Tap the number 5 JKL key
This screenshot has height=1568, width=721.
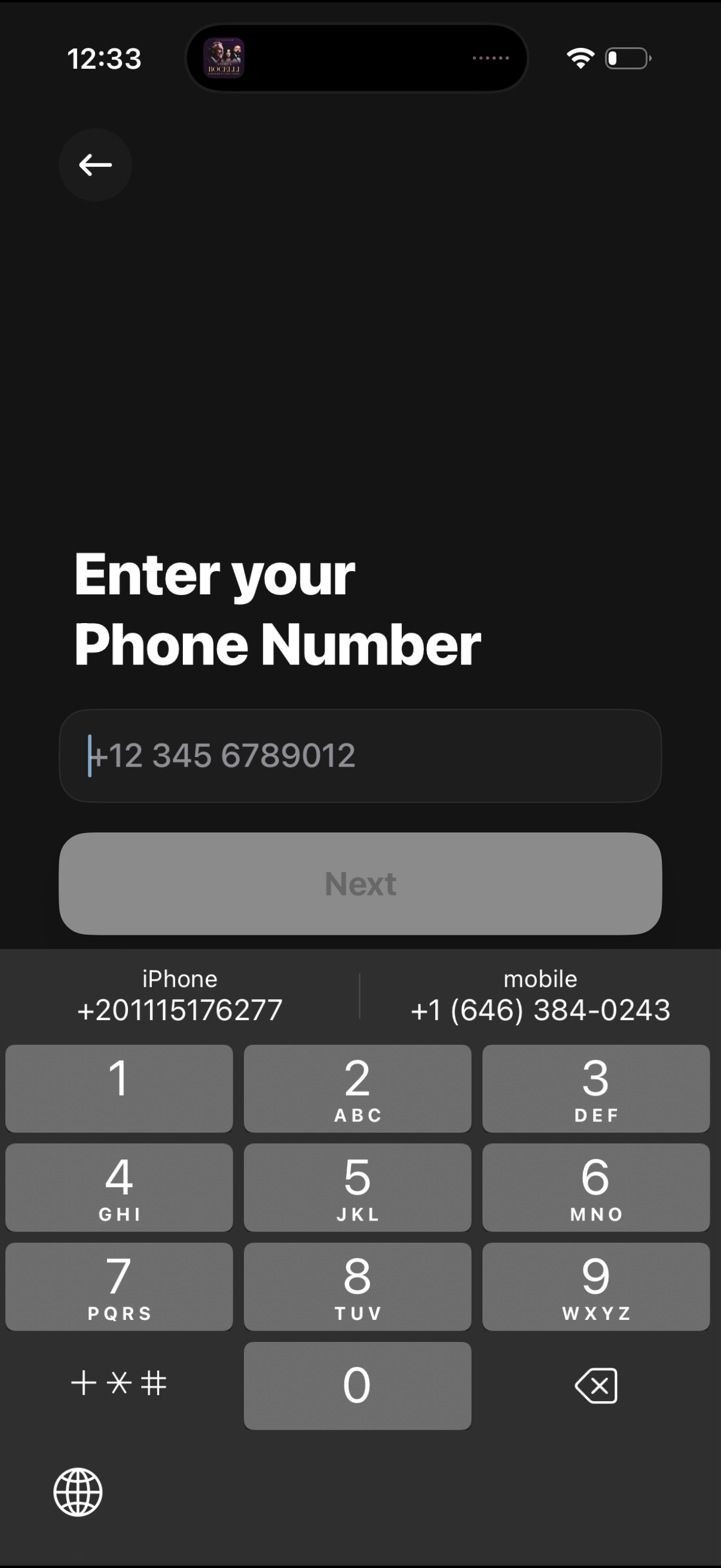(x=357, y=1187)
